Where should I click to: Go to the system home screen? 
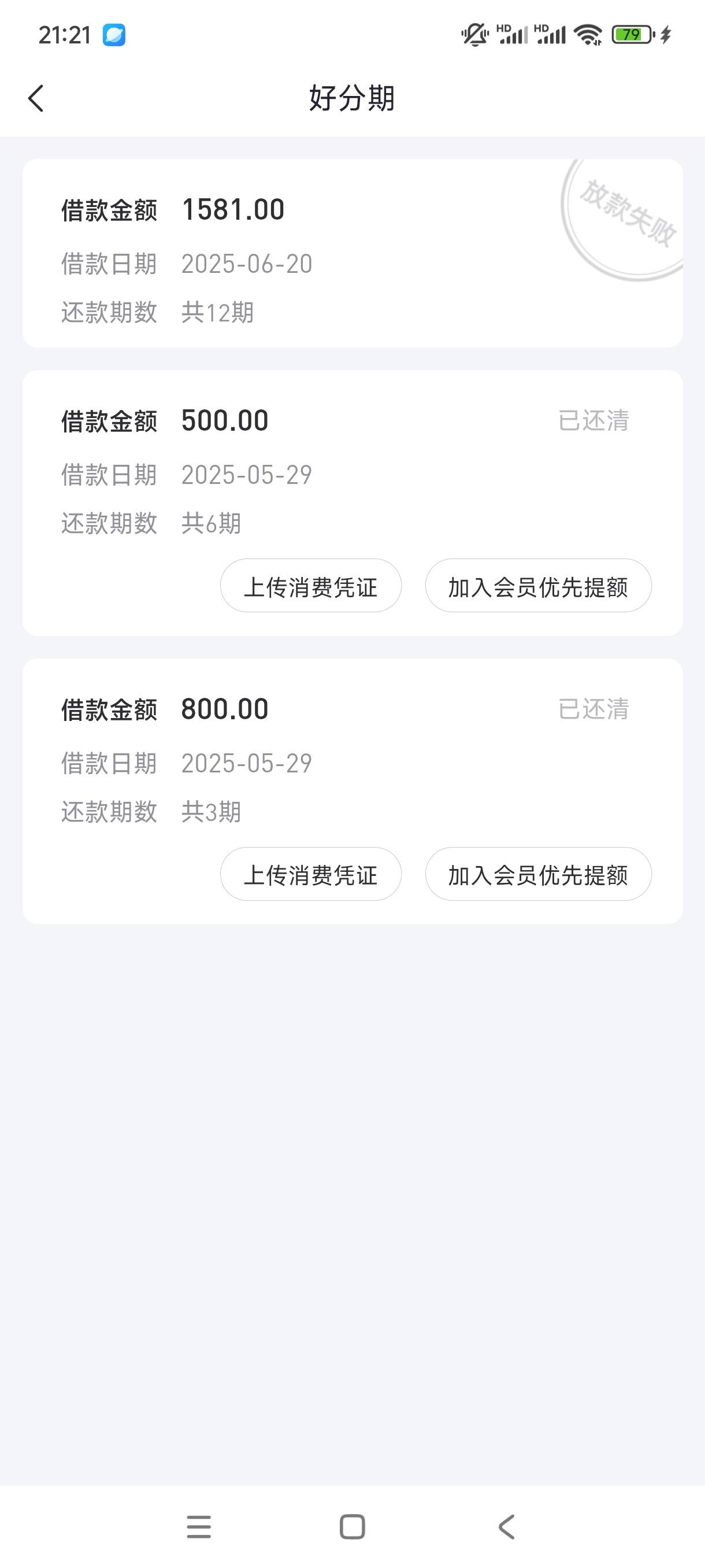[352, 1526]
